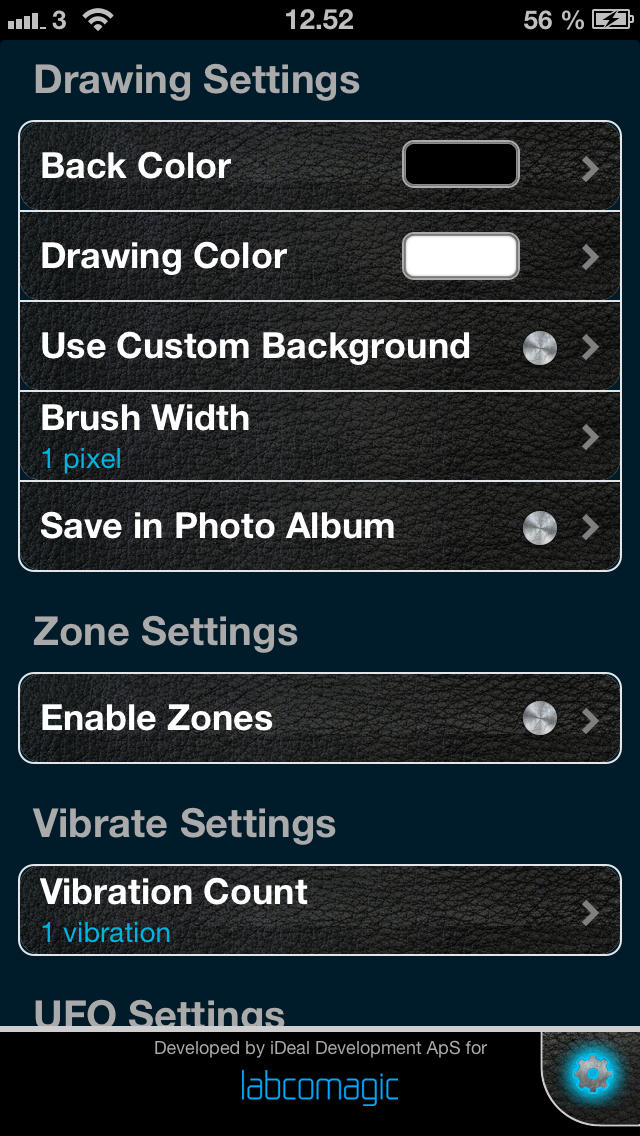Tap the glowing gear settings icon

[x=591, y=1074]
